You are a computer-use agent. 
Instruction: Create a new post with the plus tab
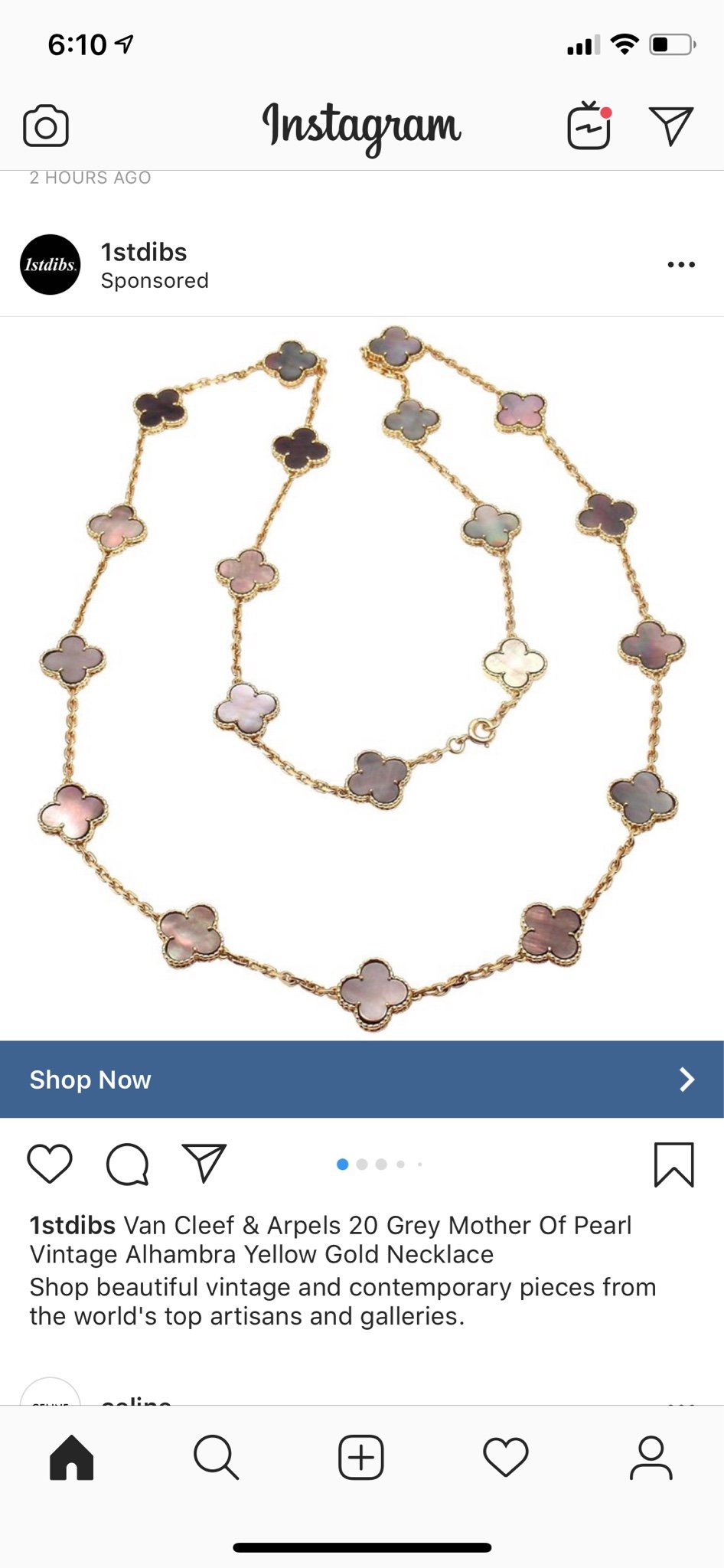(361, 1457)
